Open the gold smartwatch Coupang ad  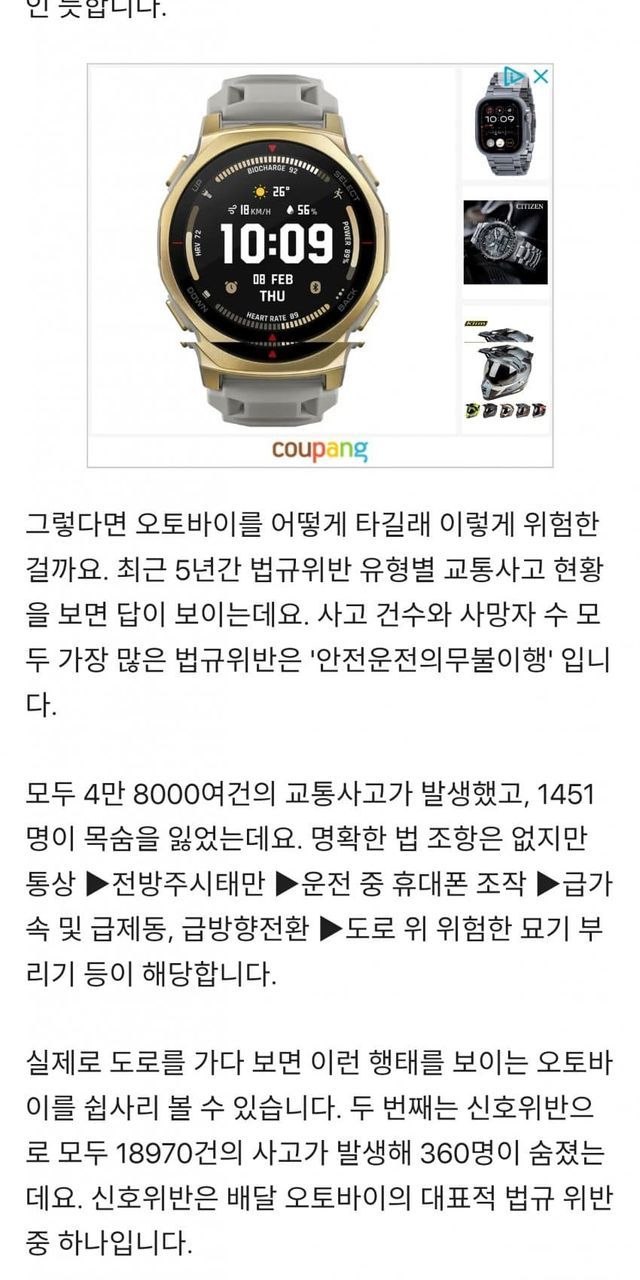(x=273, y=250)
